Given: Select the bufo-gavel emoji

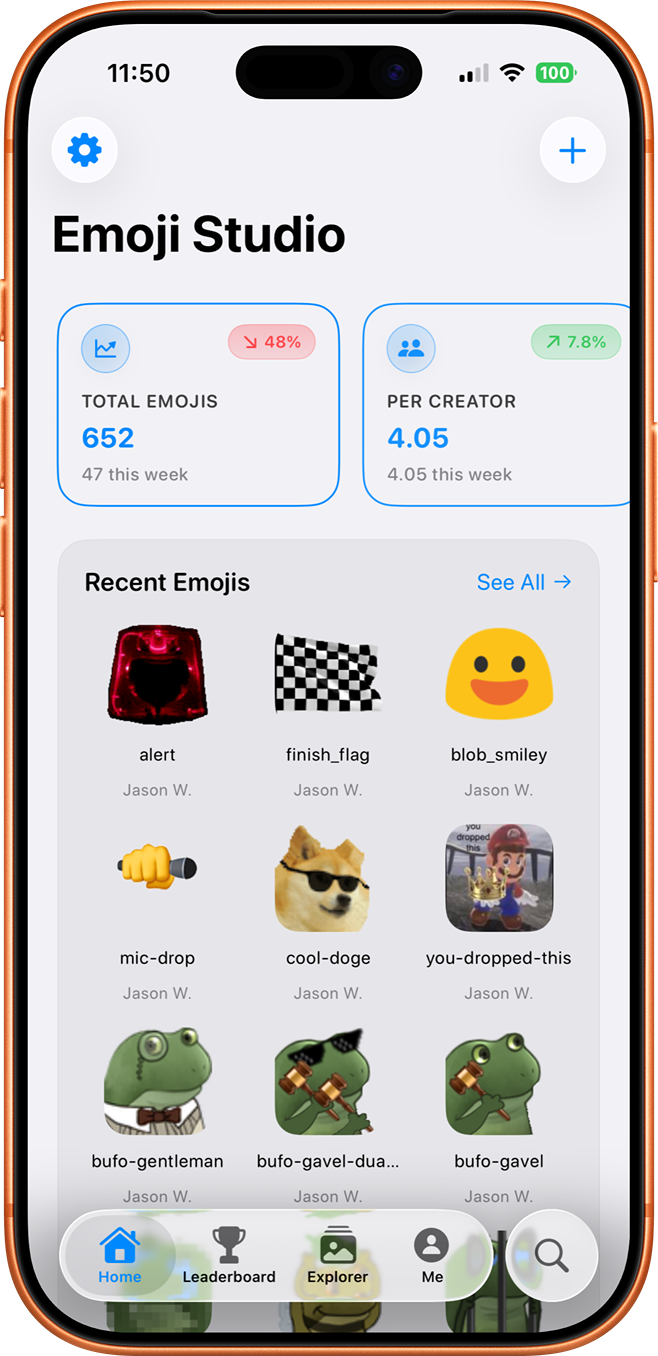Looking at the screenshot, I should 498,1081.
